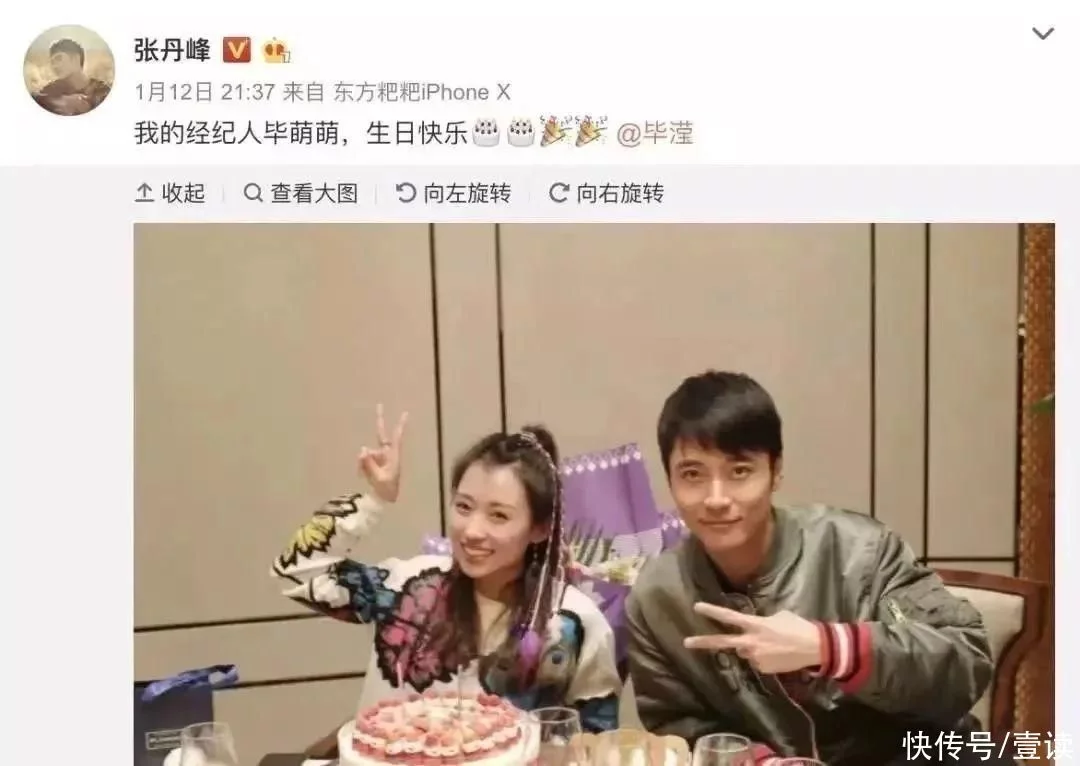
Task: Open the 东方粑粑iPhone X source link
Action: point(421,92)
